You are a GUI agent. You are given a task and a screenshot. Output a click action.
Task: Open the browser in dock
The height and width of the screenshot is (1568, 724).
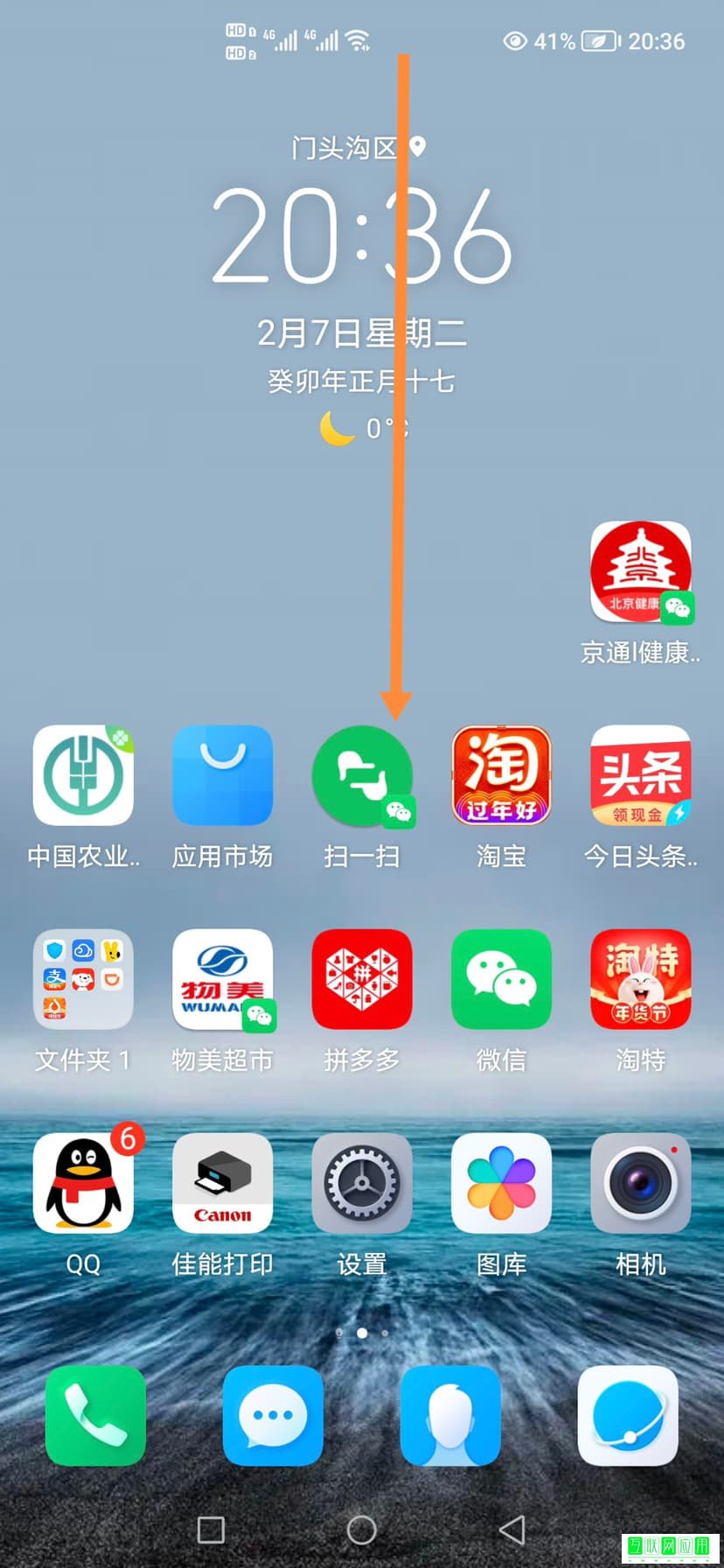tap(628, 1415)
